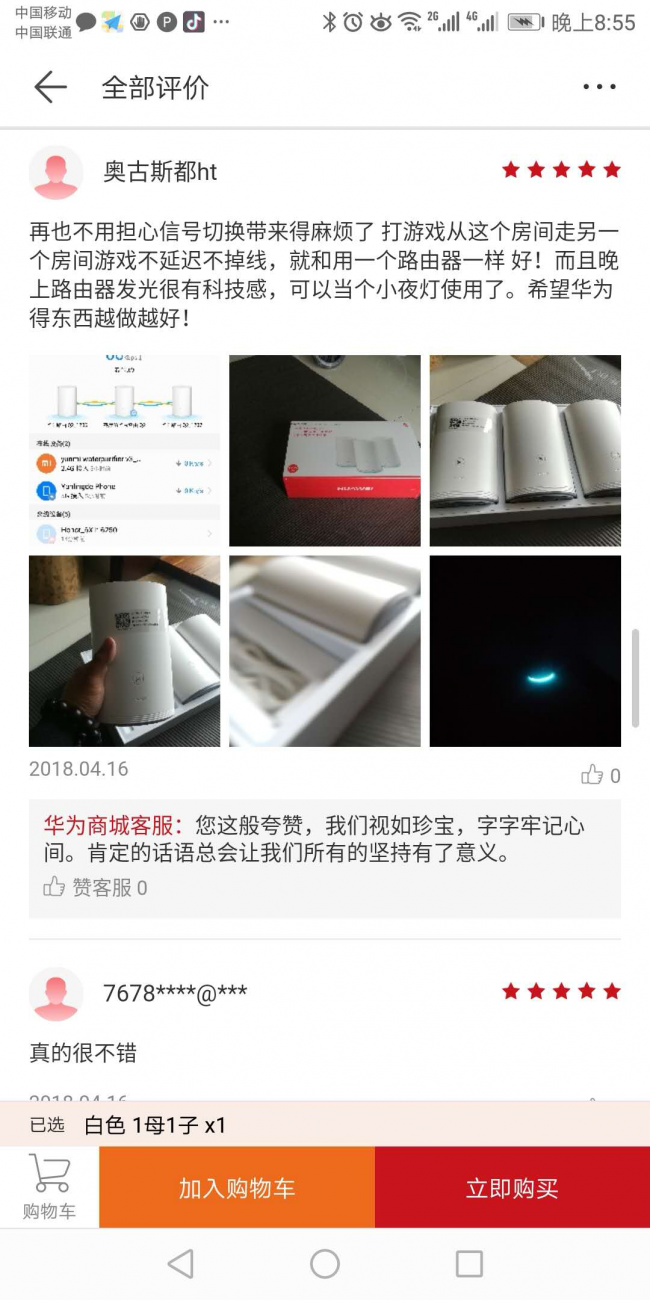Open the app screenshot review photo
The width and height of the screenshot is (650, 1300).
pos(124,450)
